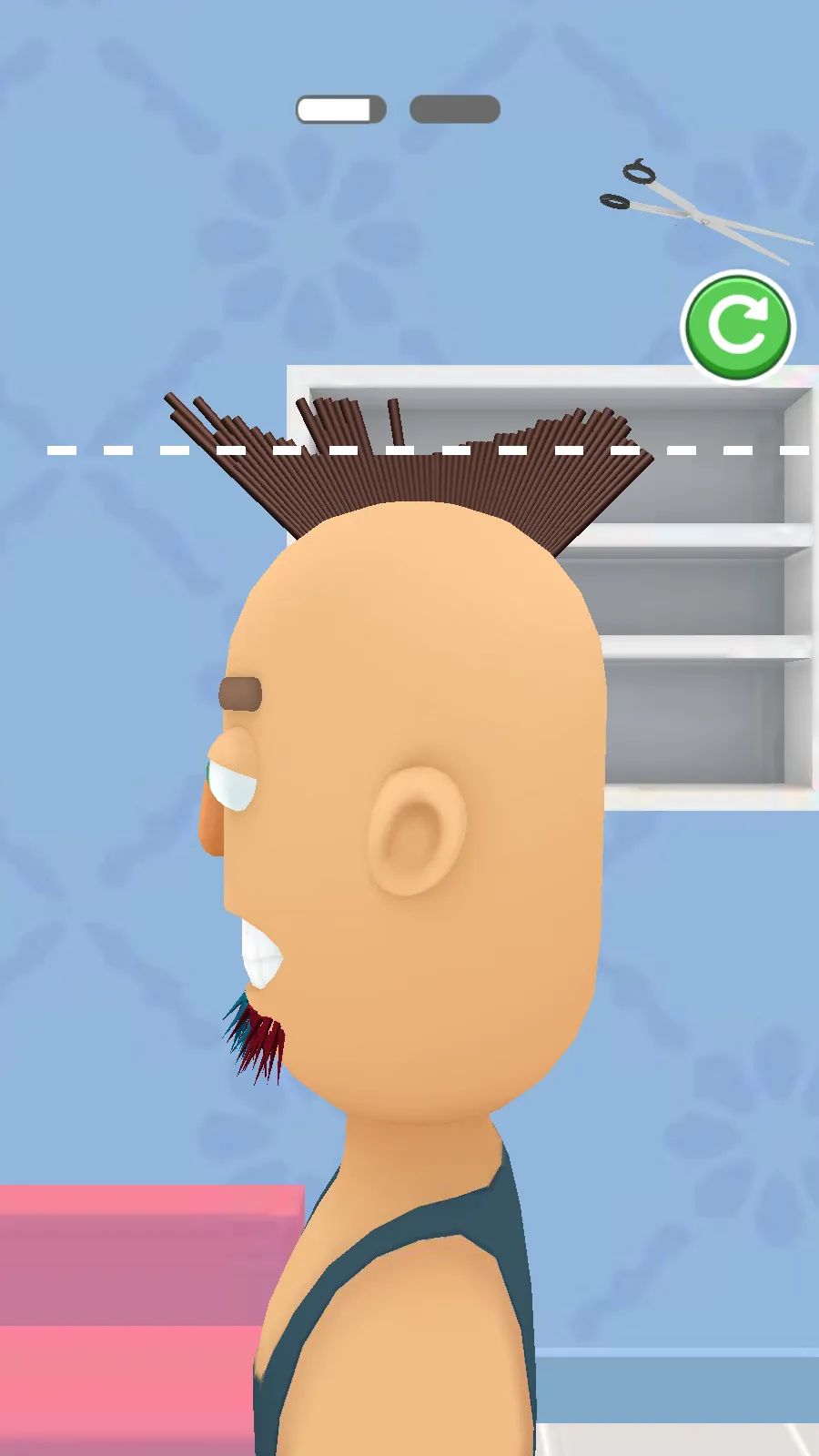
Task: Tap the character's eyebrow
Action: [239, 692]
